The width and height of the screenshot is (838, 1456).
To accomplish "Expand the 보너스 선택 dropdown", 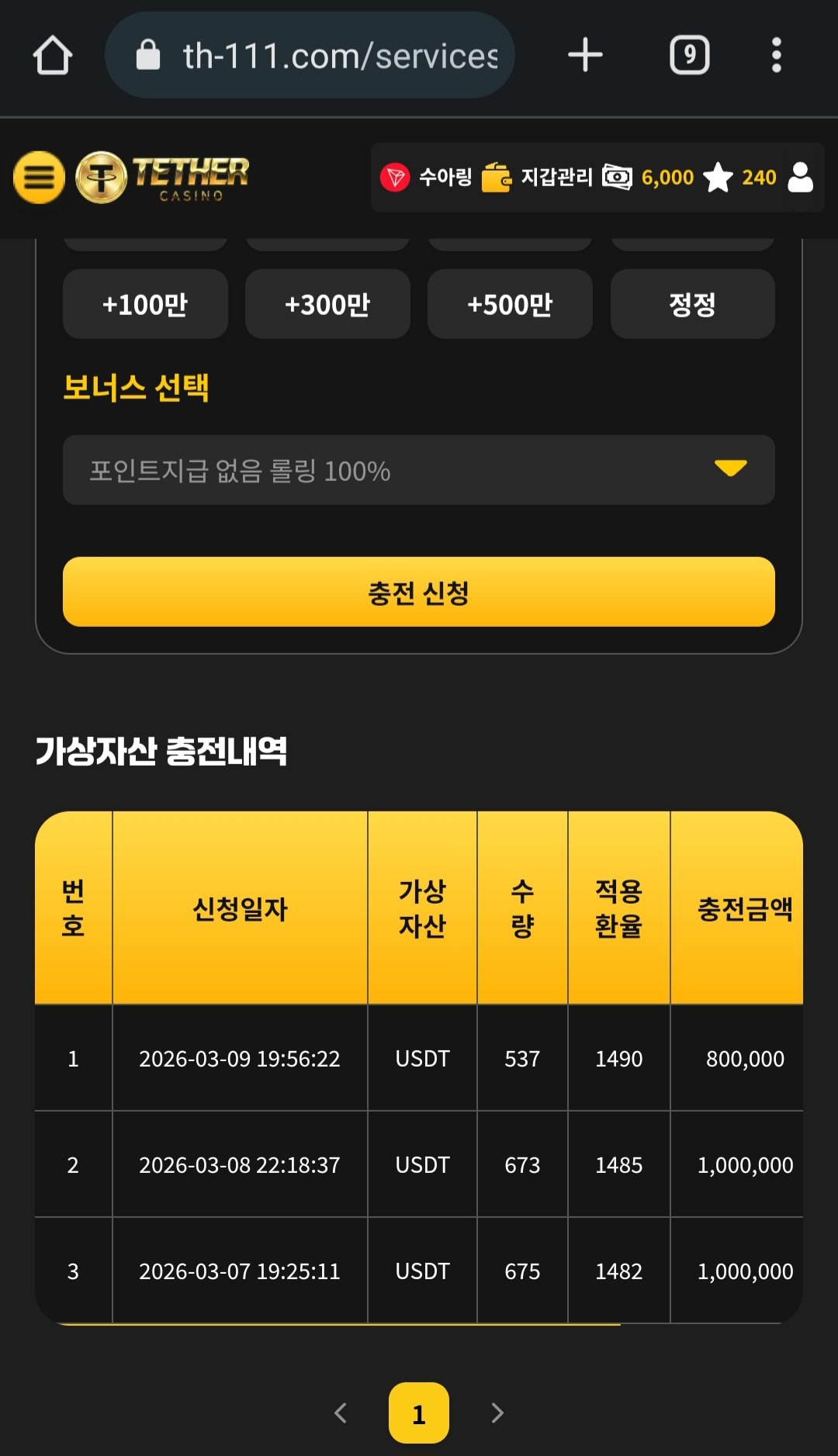I will tap(419, 470).
